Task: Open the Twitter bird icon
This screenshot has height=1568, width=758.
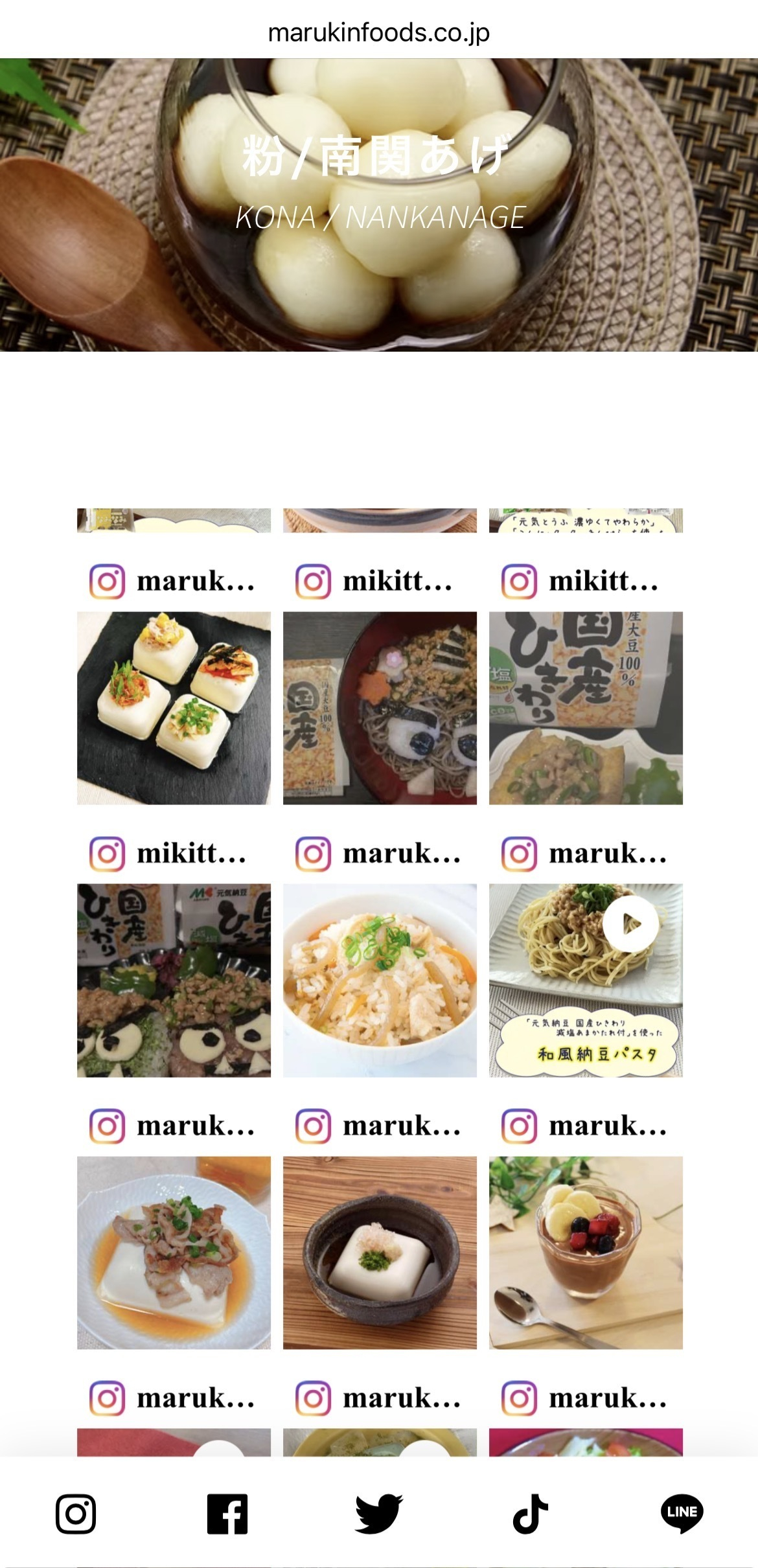Action: coord(379,1514)
